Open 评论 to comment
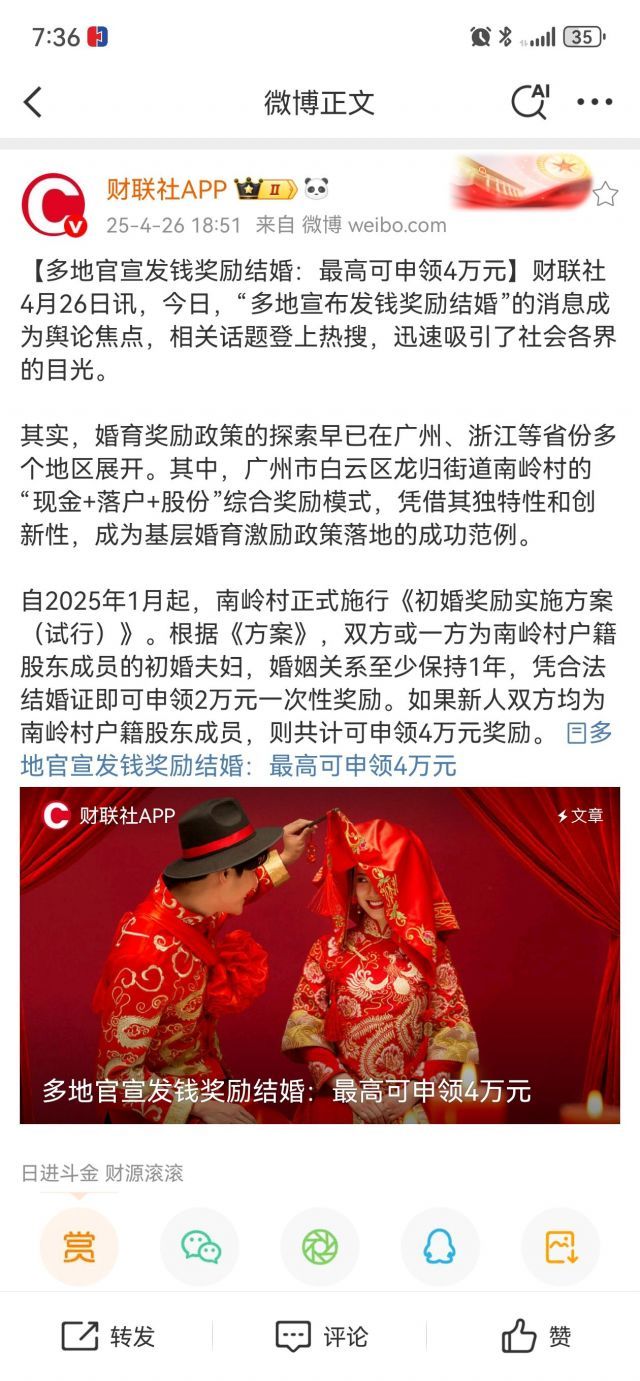This screenshot has width=640, height=1381. coord(321,1336)
